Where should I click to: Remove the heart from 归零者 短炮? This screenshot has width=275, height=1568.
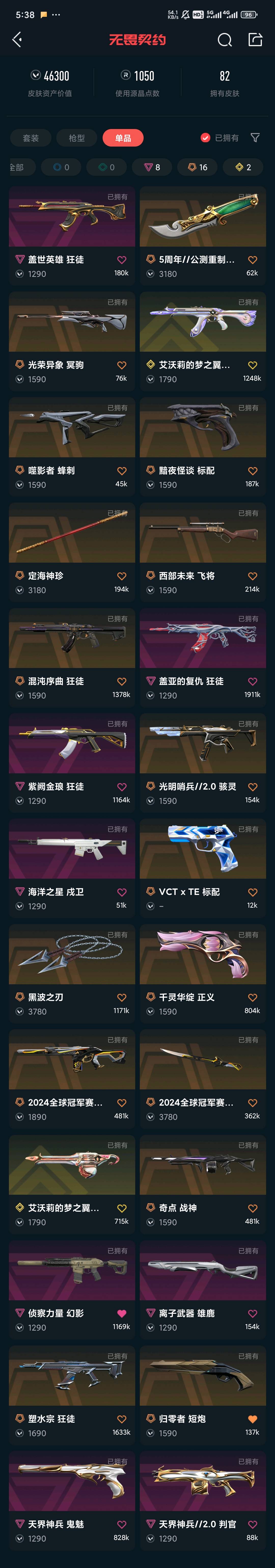(252, 1418)
